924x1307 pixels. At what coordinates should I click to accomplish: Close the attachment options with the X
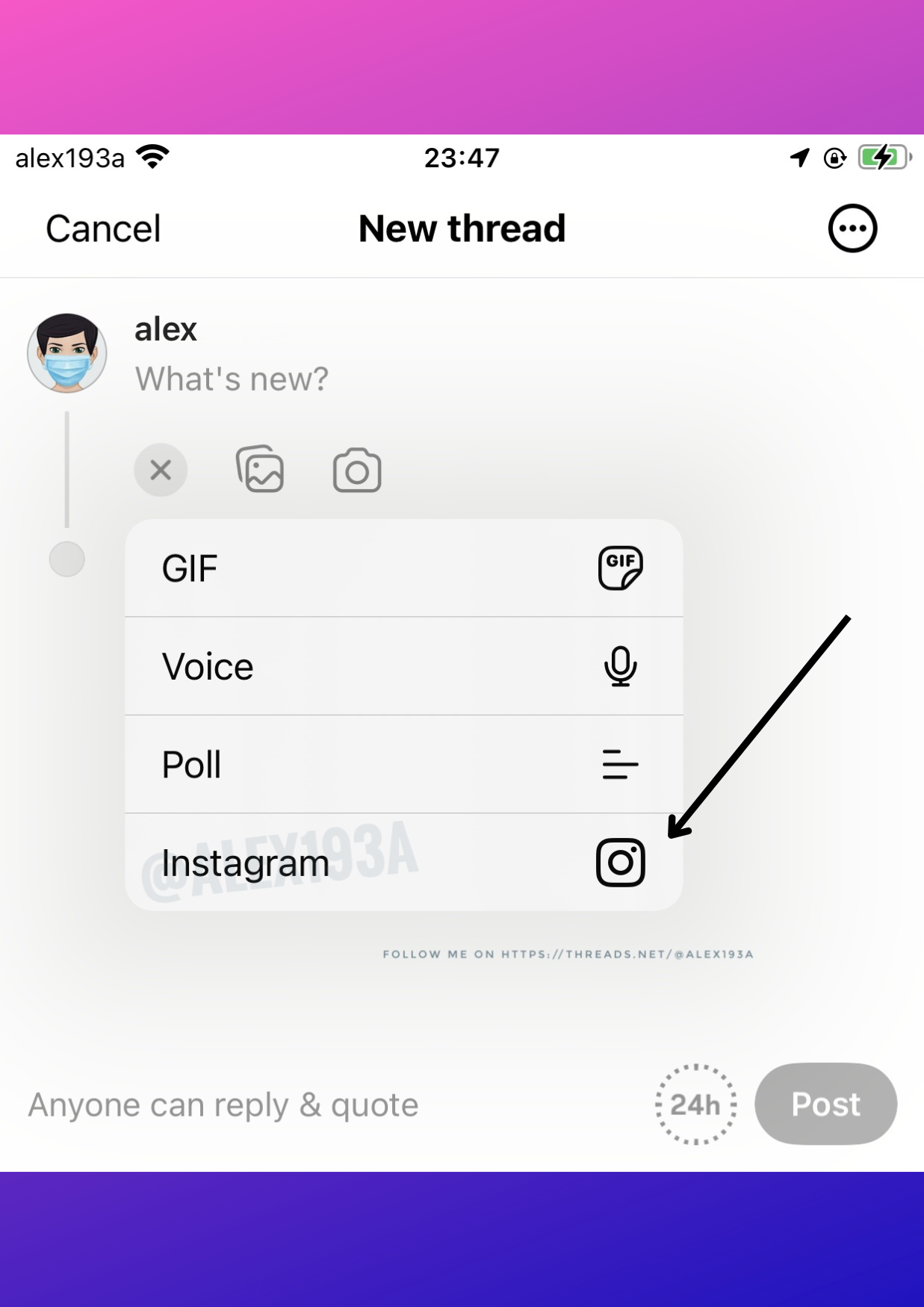tap(161, 471)
